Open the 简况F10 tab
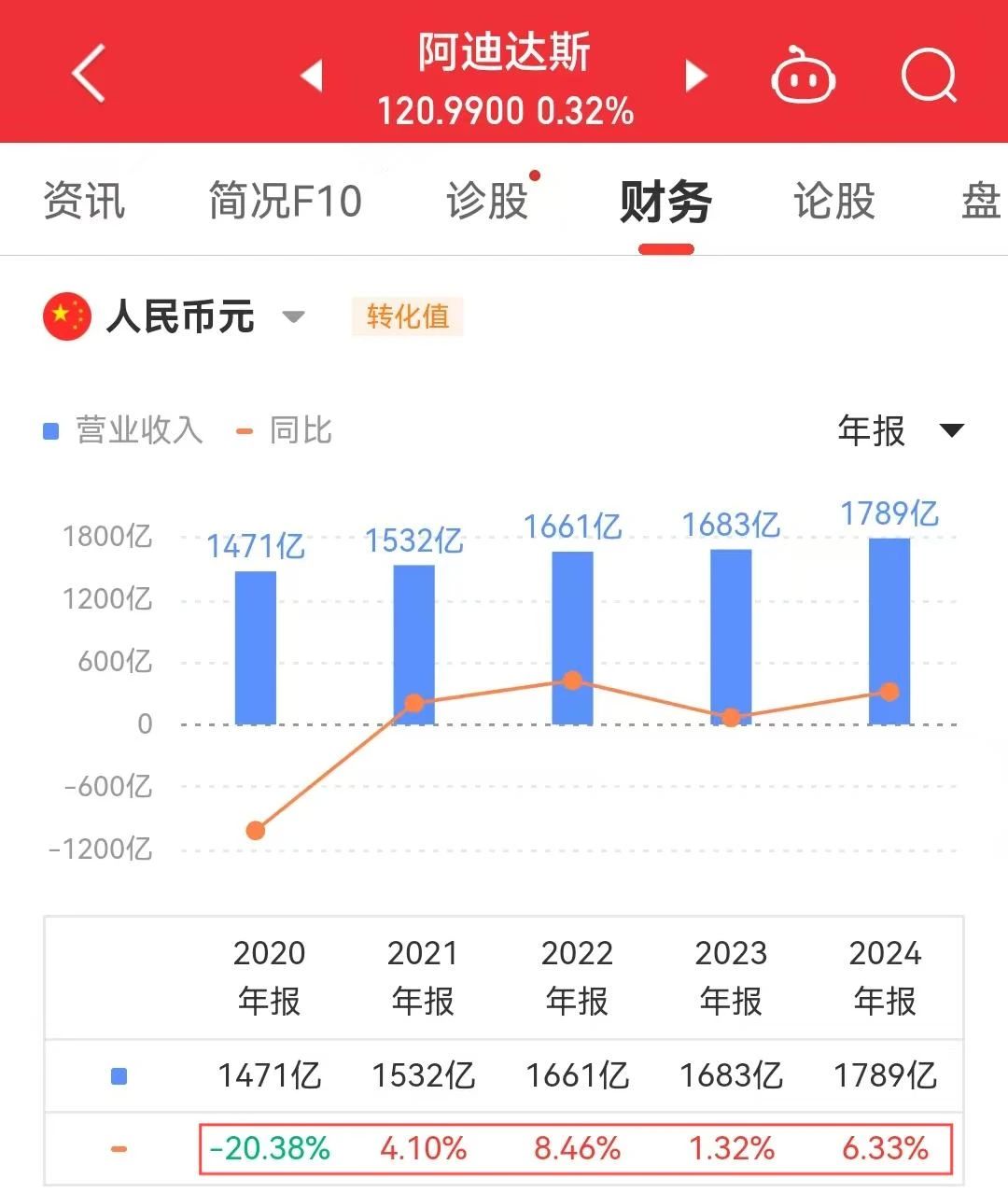 [x=285, y=201]
